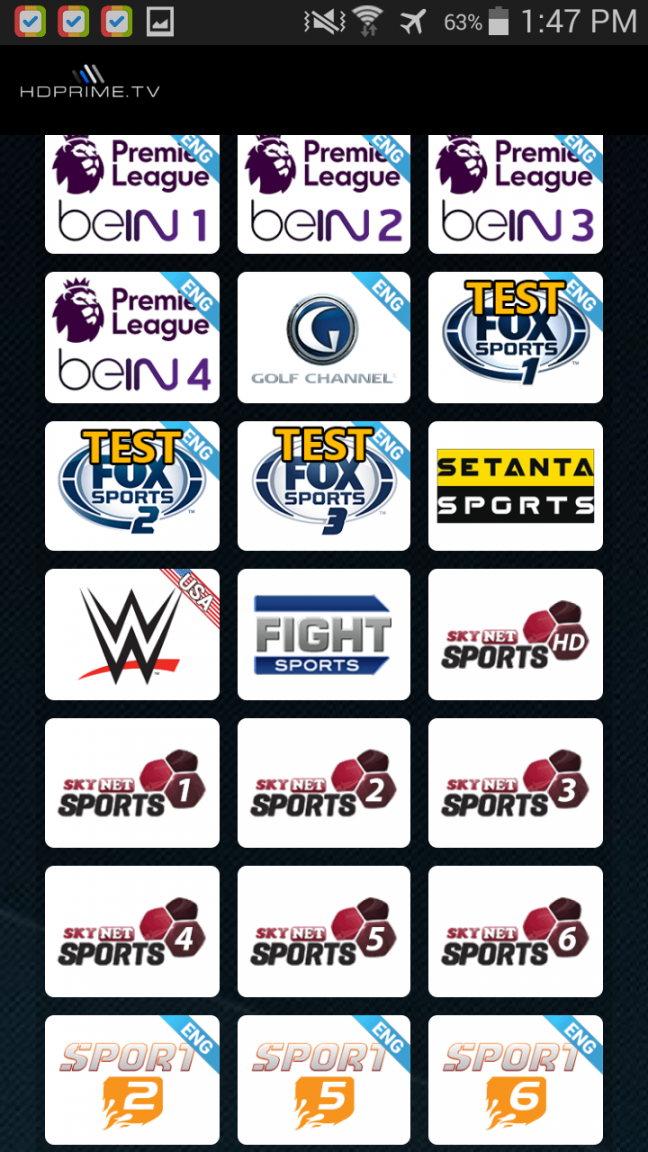Open the Sport 5 channel tile
The image size is (648, 1152).
[324, 1079]
